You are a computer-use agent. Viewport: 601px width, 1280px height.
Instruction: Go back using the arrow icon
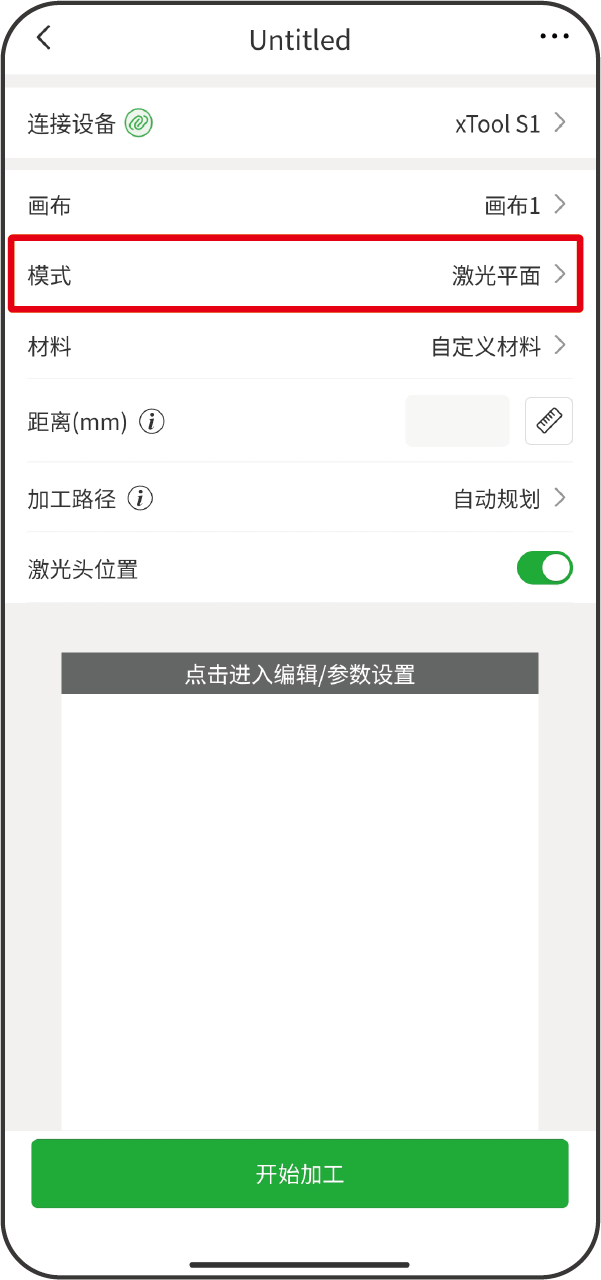[43, 39]
